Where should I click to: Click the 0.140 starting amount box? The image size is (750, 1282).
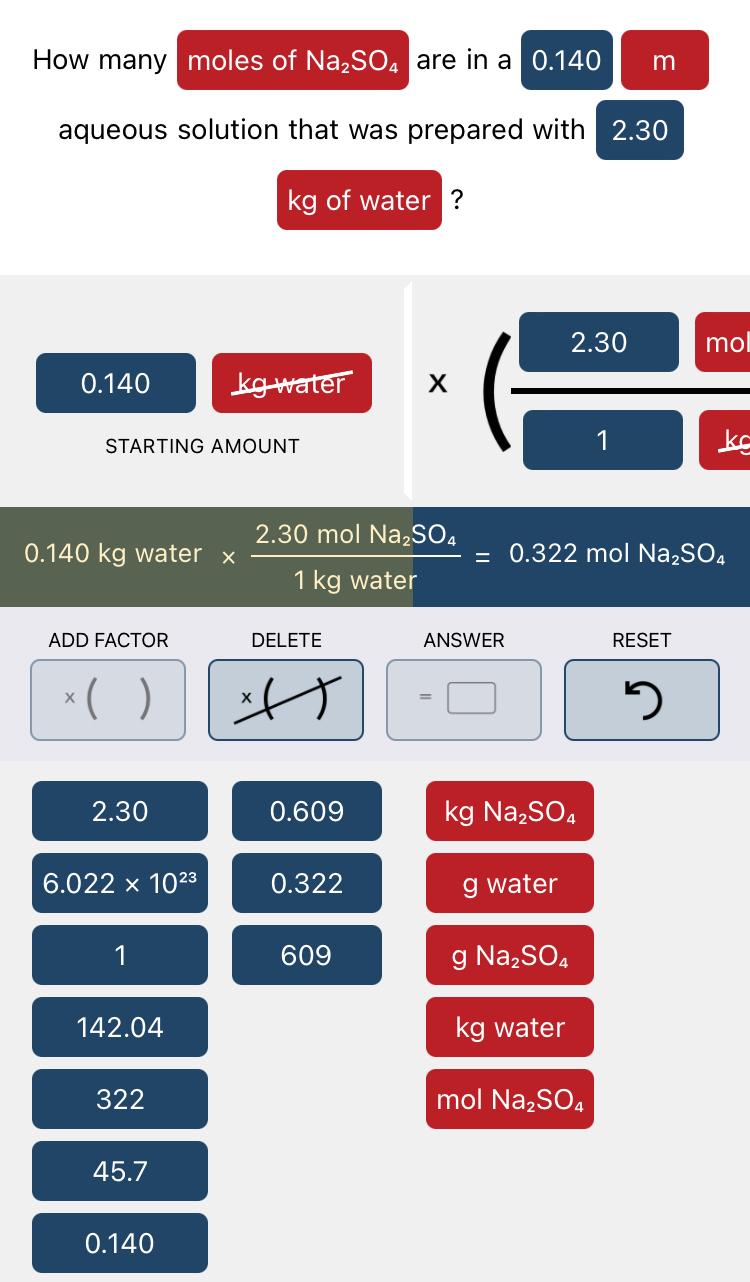115,383
